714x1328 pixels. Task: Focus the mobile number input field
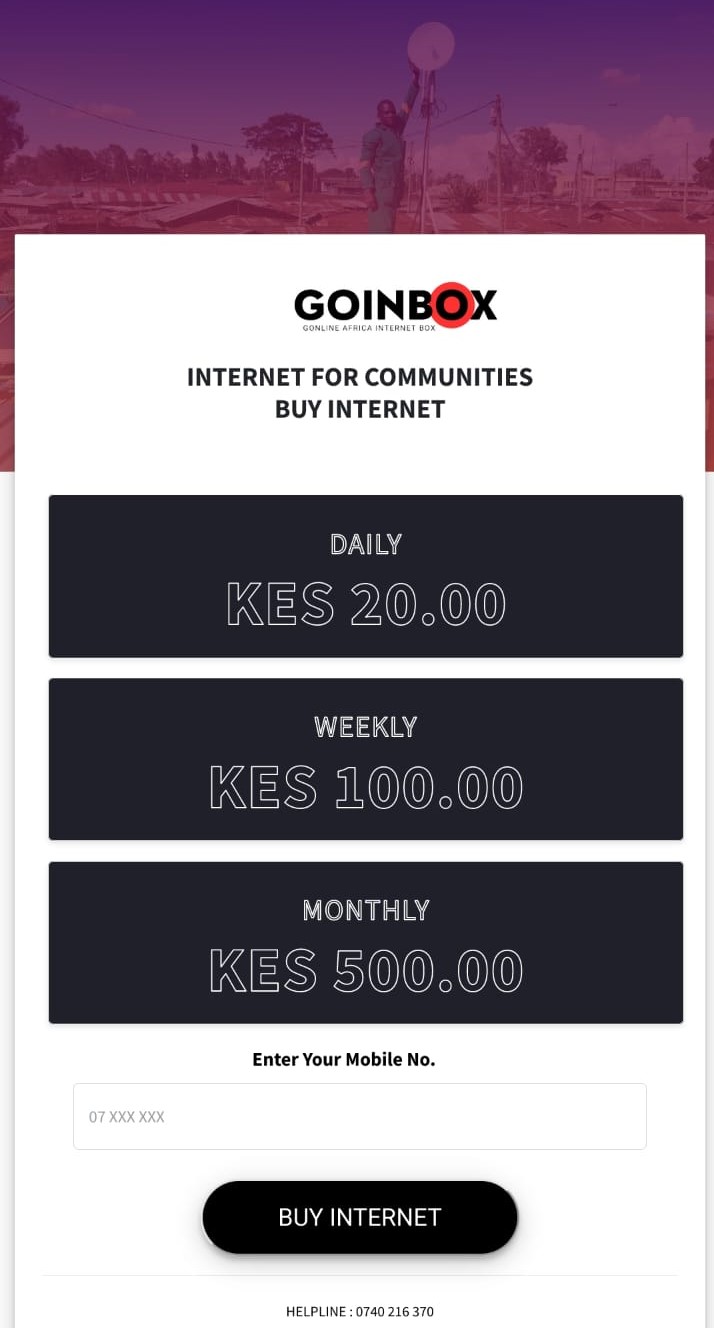[x=359, y=1116]
